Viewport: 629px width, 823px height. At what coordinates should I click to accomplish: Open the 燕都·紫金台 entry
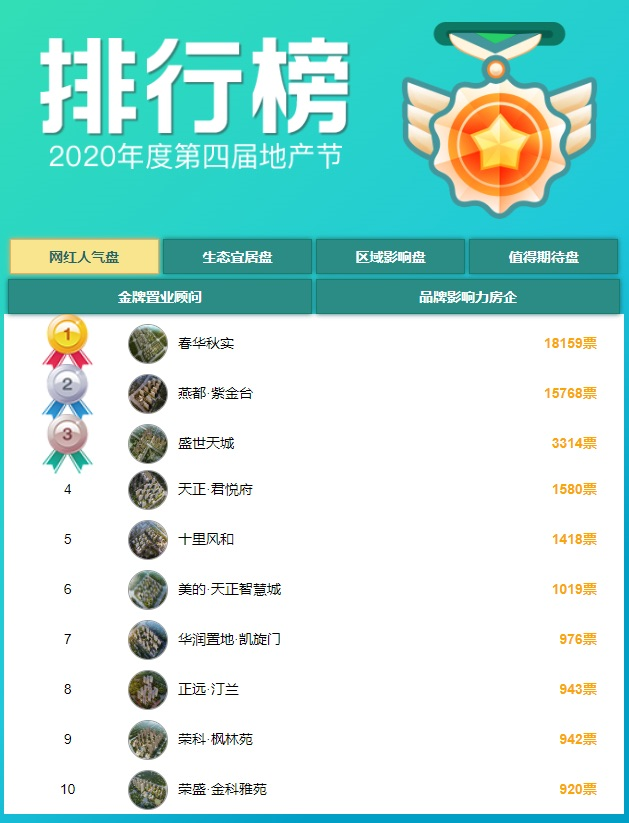click(215, 393)
